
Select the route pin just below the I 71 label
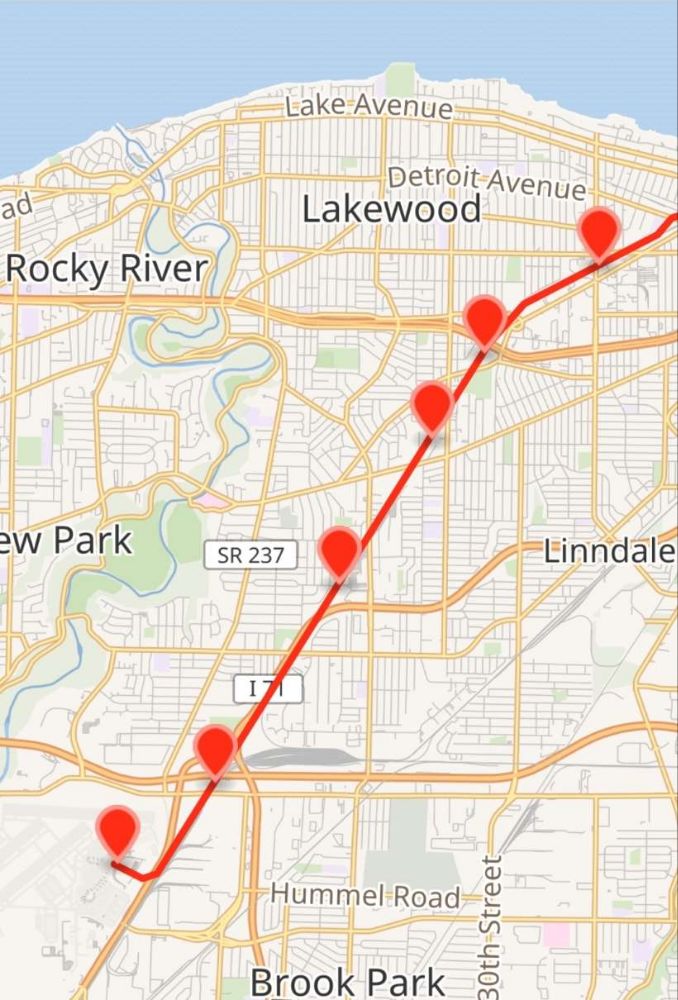pos(215,751)
